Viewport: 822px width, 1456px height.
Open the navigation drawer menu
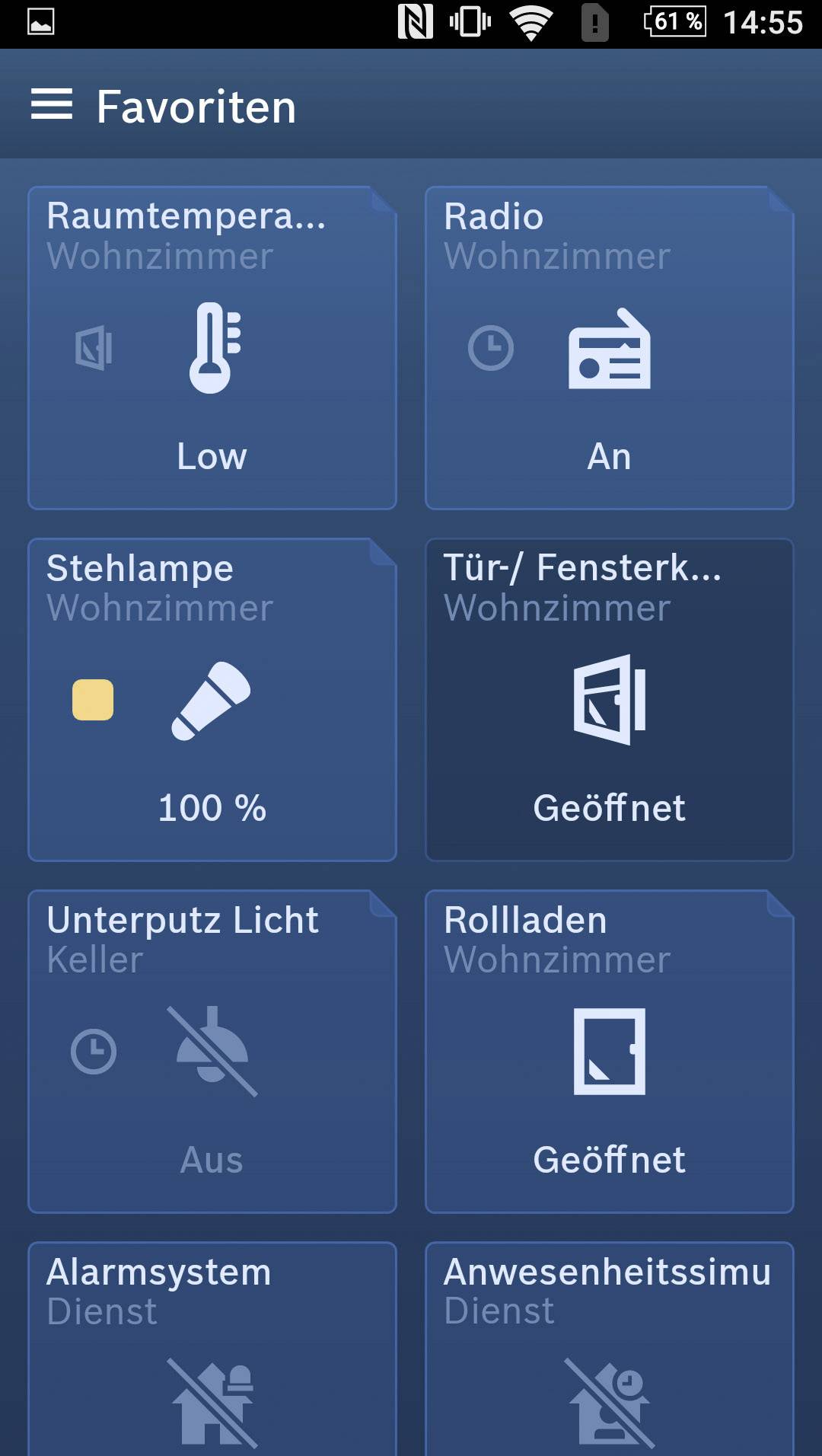click(50, 106)
